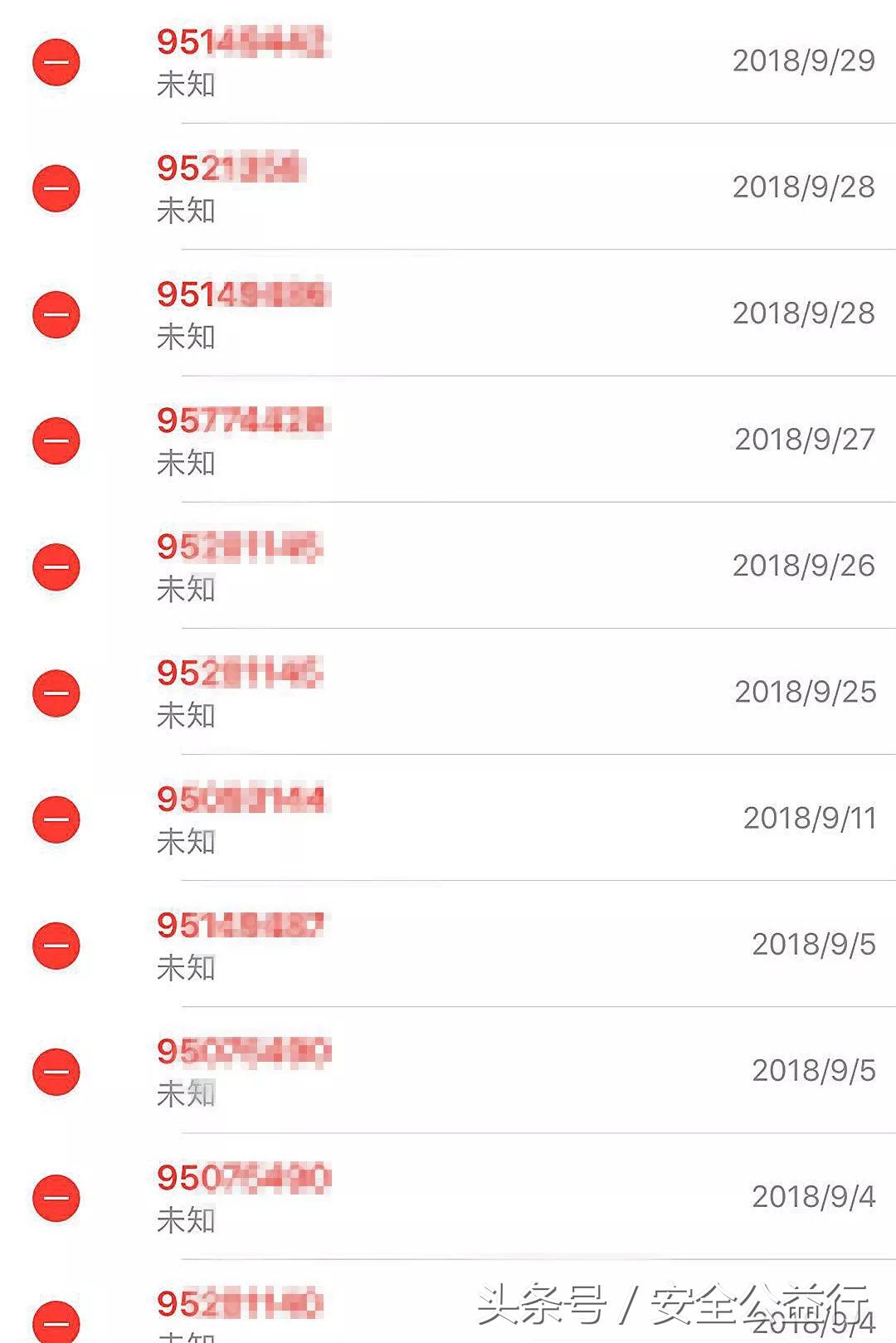Open the blocked number entry dated 2018/9/26
The height and width of the screenshot is (1343, 896).
(241, 547)
